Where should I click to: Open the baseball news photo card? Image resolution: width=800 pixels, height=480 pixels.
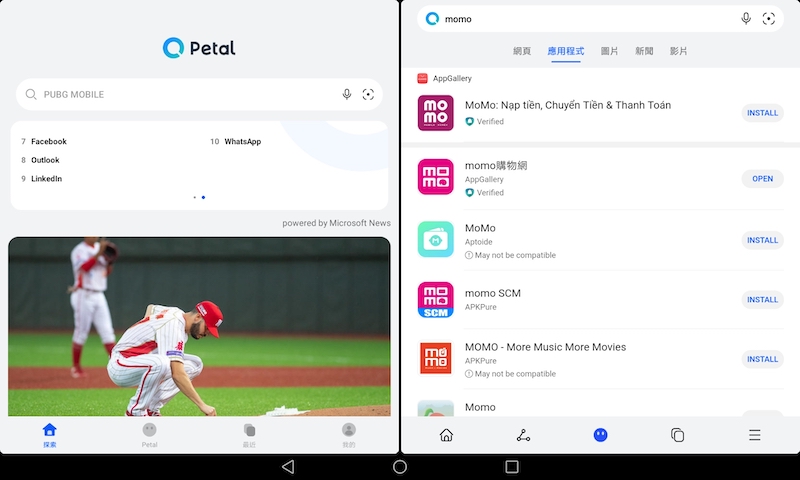pos(199,325)
